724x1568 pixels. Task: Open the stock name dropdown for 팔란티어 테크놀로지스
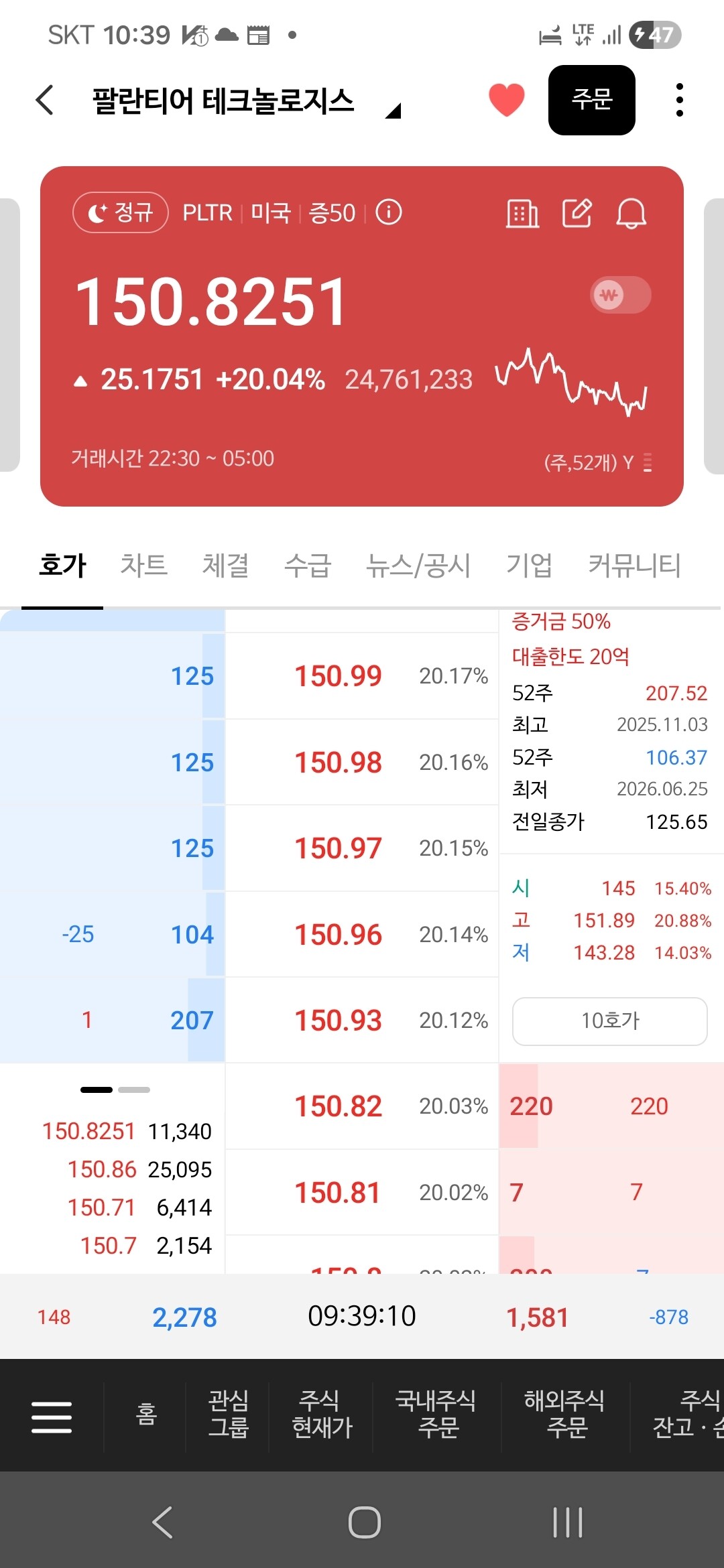coord(394,111)
